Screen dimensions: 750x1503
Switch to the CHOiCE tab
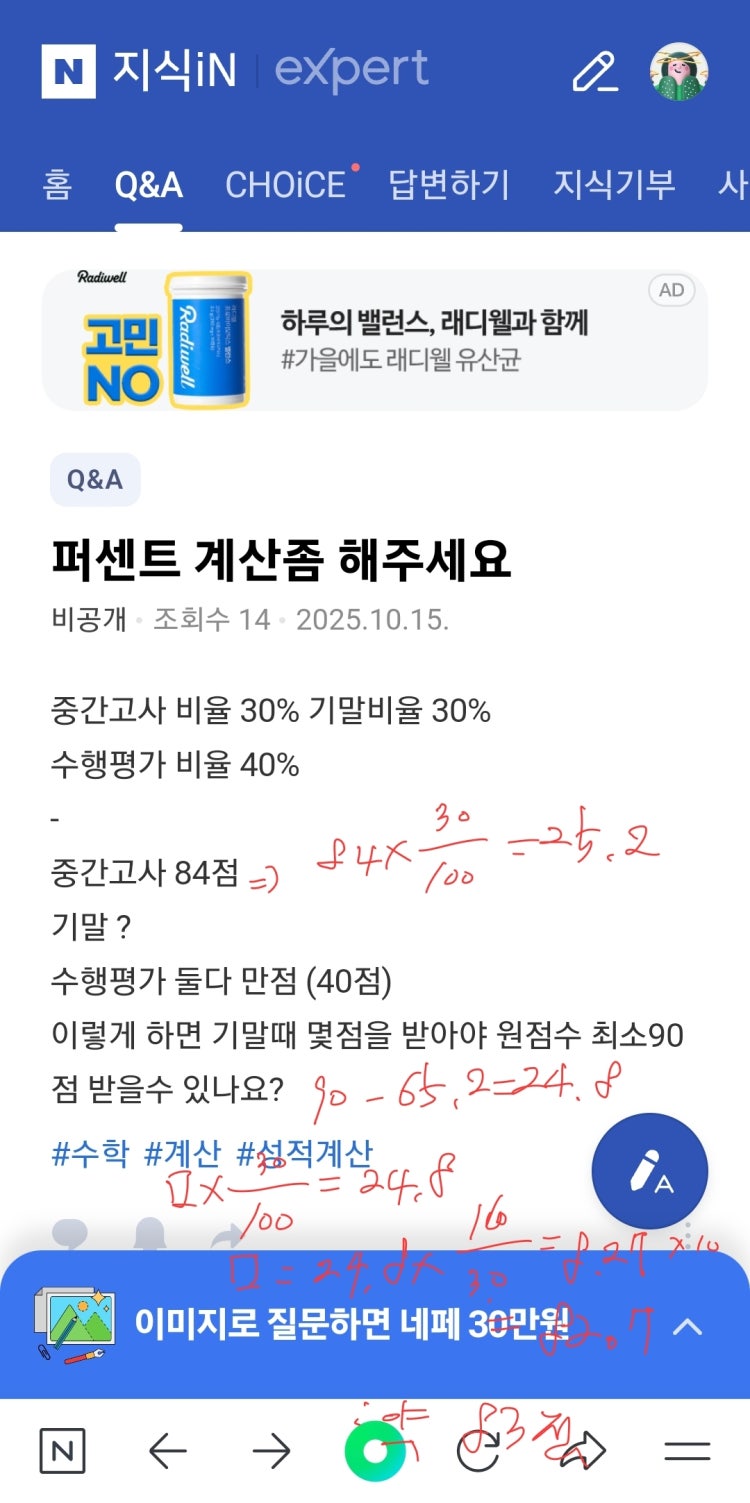click(x=285, y=185)
